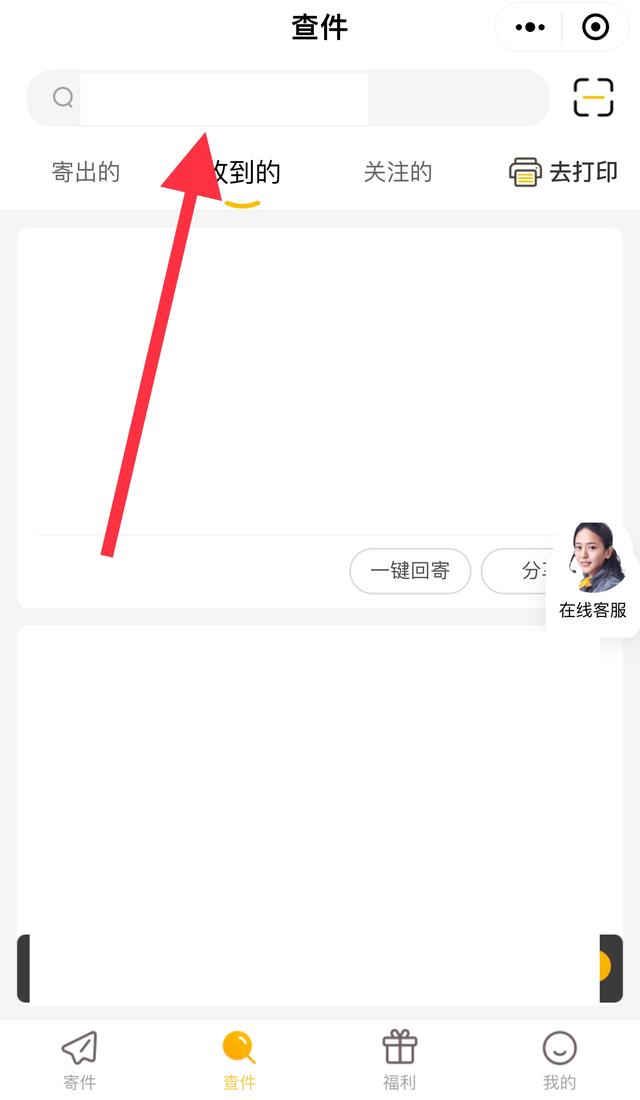Switch to the 寄出的 tab
Screen dimensions: 640x1100
86,172
